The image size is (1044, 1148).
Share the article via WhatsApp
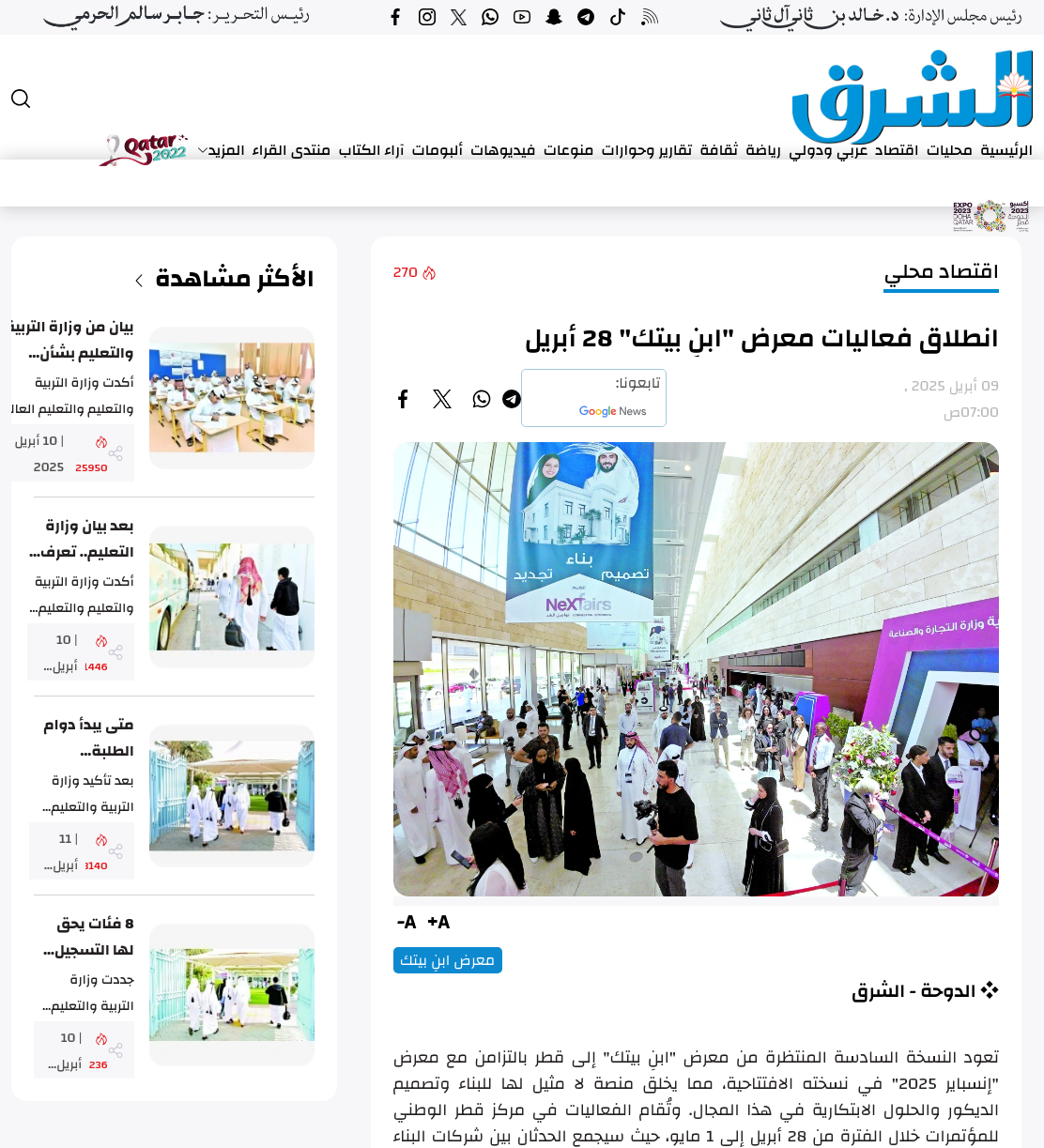coord(482,399)
